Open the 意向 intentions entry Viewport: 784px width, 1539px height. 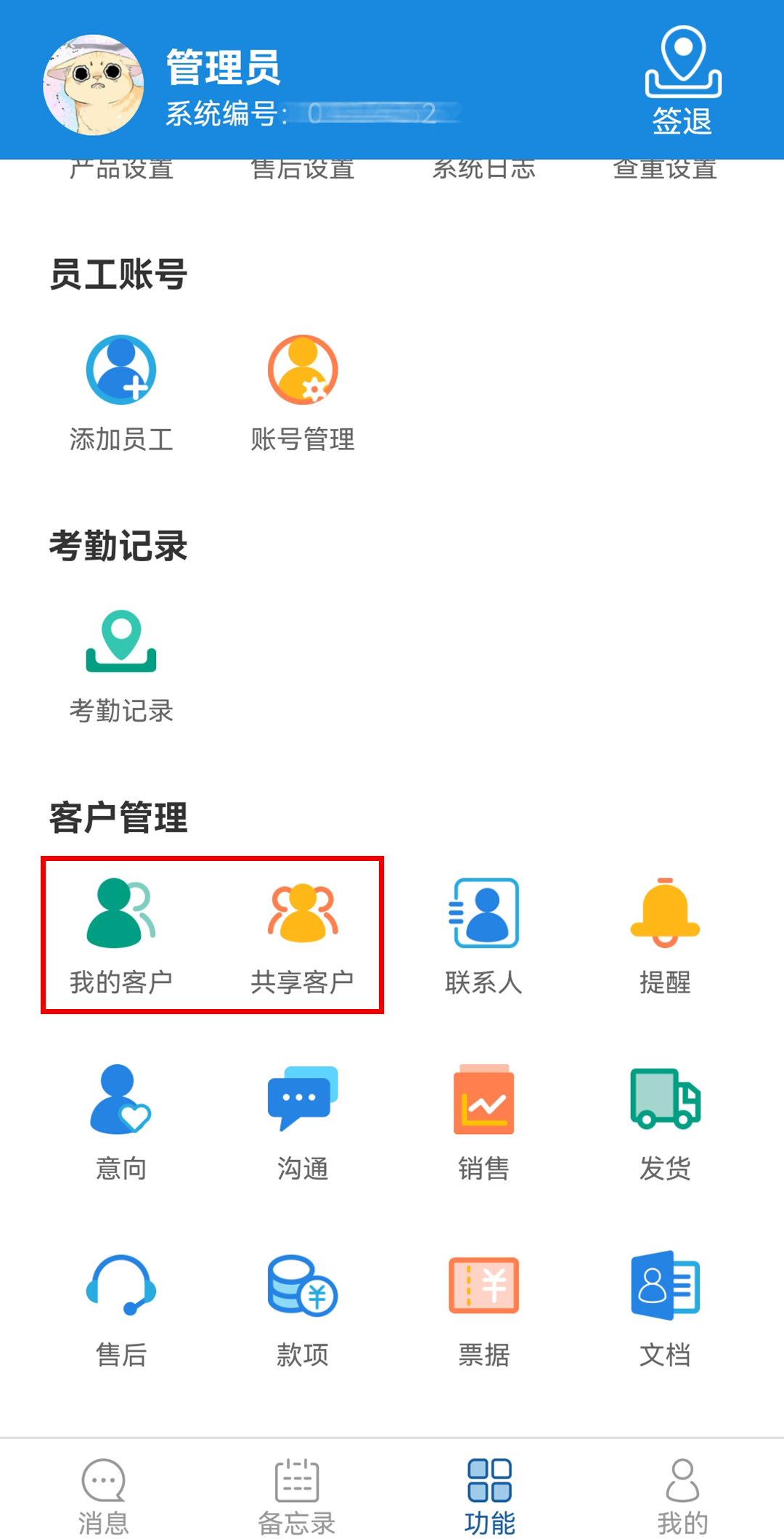tap(121, 1122)
